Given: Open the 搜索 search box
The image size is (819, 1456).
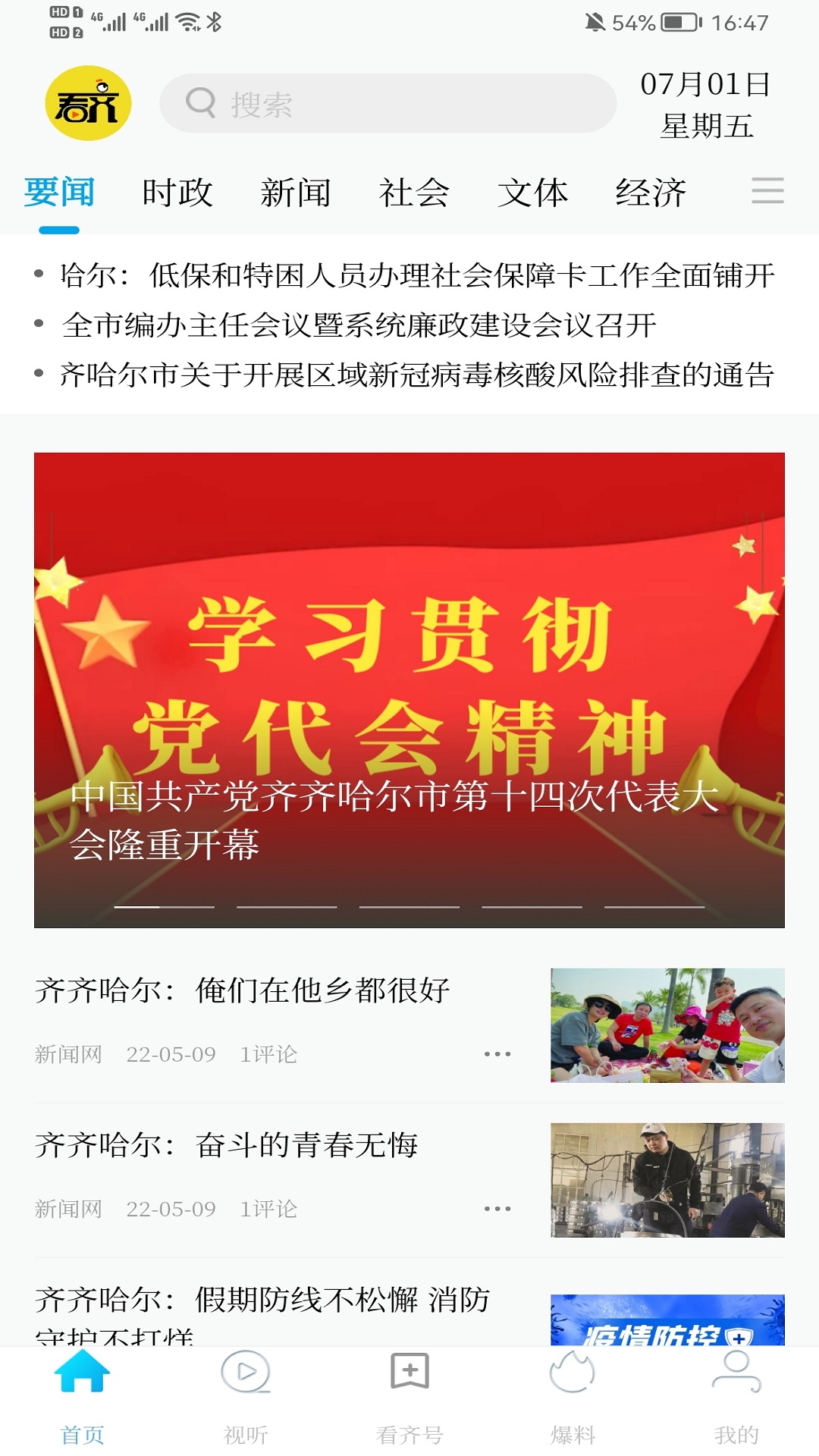Looking at the screenshot, I should tap(387, 103).
